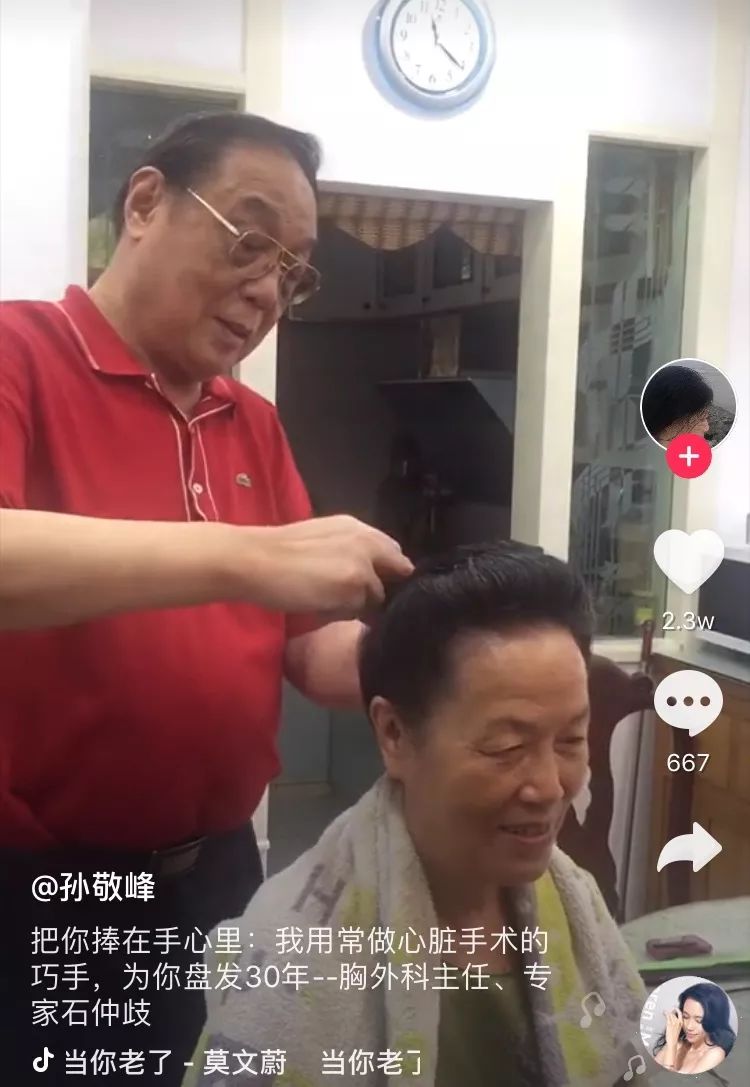The height and width of the screenshot is (1087, 750).
Task: Open the 667 comments
Action: tap(688, 703)
